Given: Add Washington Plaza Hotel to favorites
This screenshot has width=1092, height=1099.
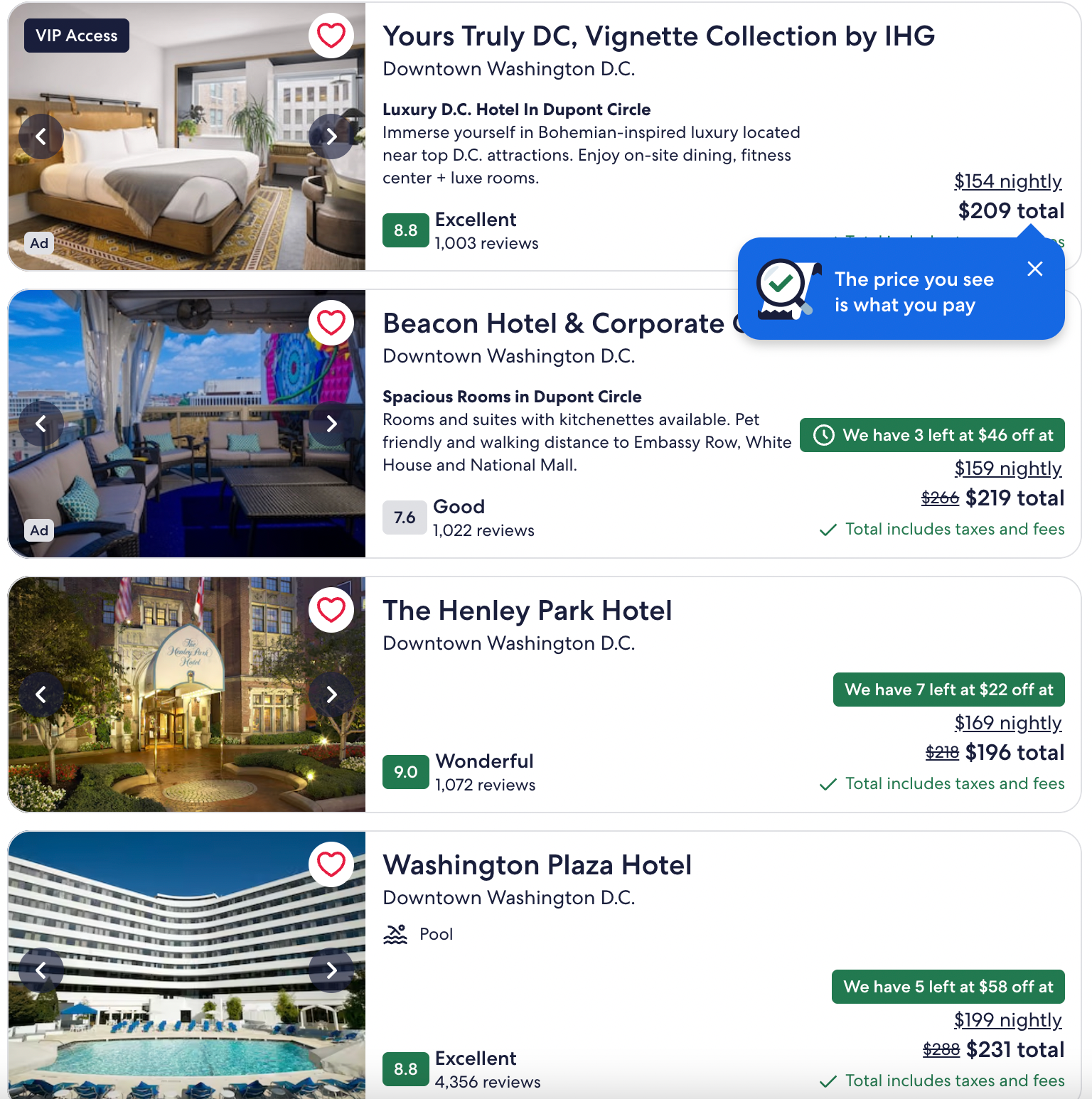Looking at the screenshot, I should 331,864.
